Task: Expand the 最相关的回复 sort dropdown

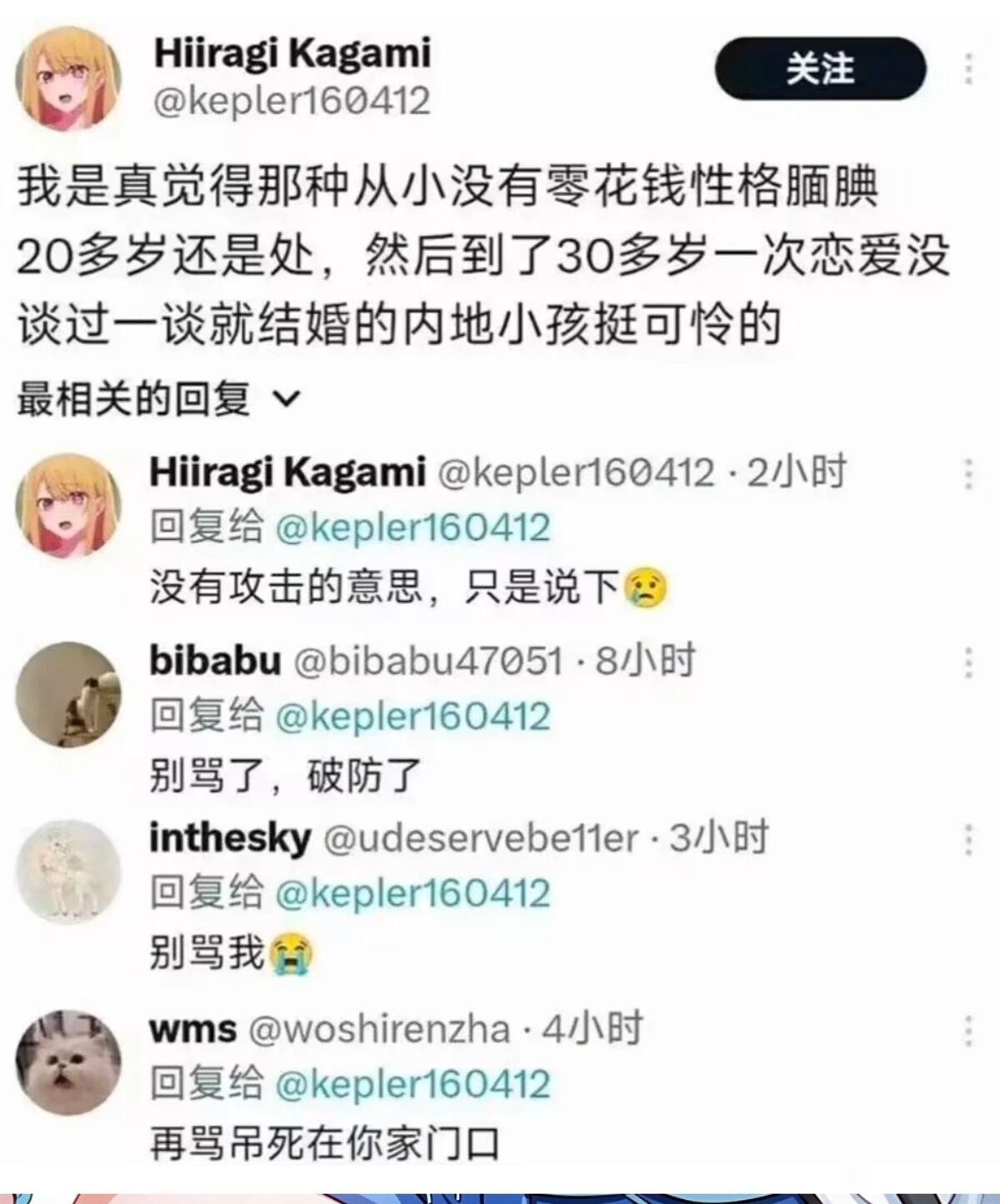Action: pos(158,399)
